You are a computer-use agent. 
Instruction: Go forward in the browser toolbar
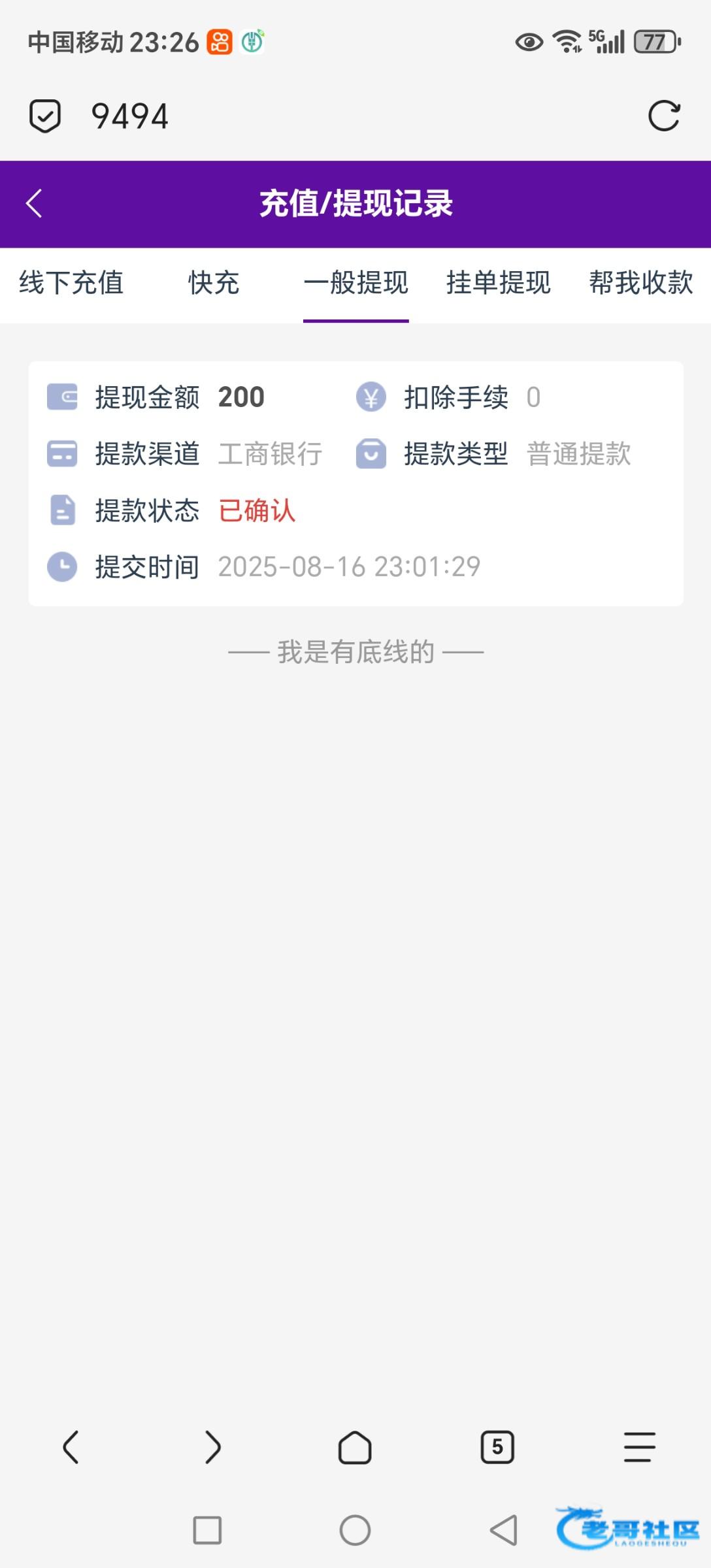[x=213, y=1447]
